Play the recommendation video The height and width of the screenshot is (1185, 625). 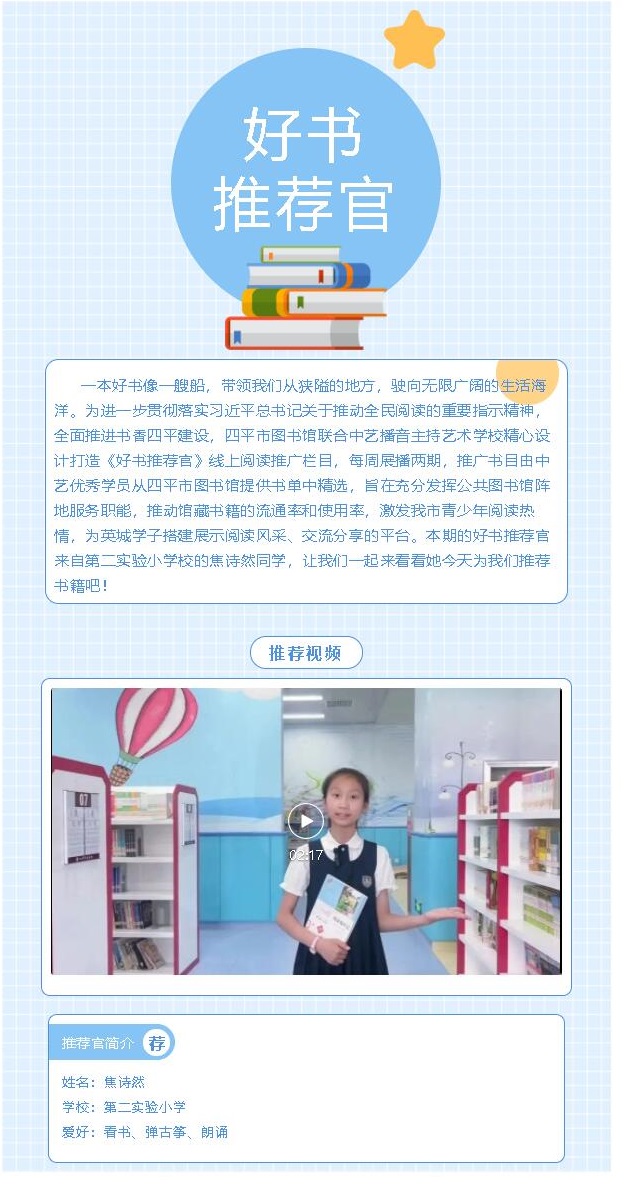pyautogui.click(x=306, y=821)
